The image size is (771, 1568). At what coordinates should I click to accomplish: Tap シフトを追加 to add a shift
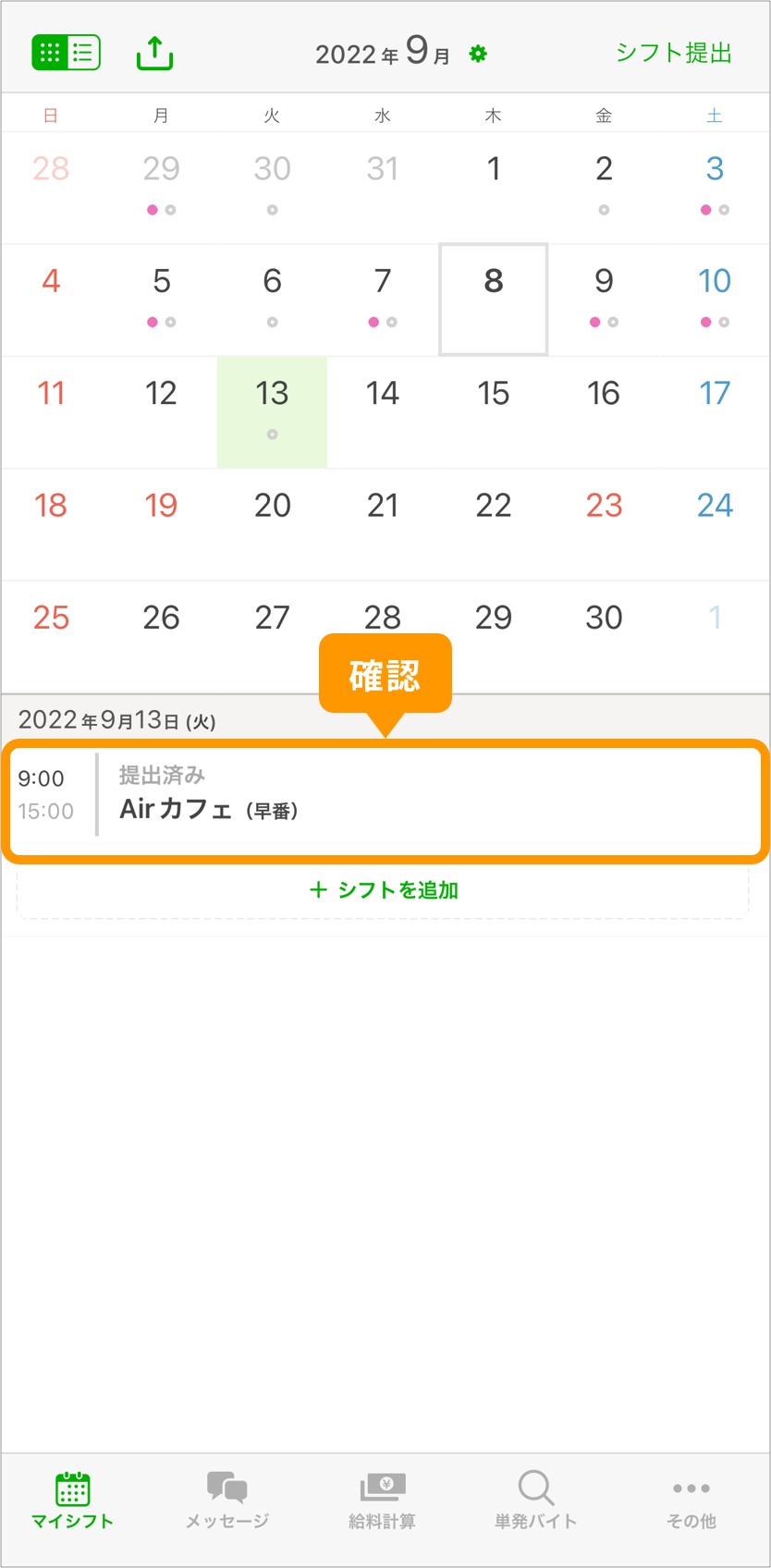(384, 890)
